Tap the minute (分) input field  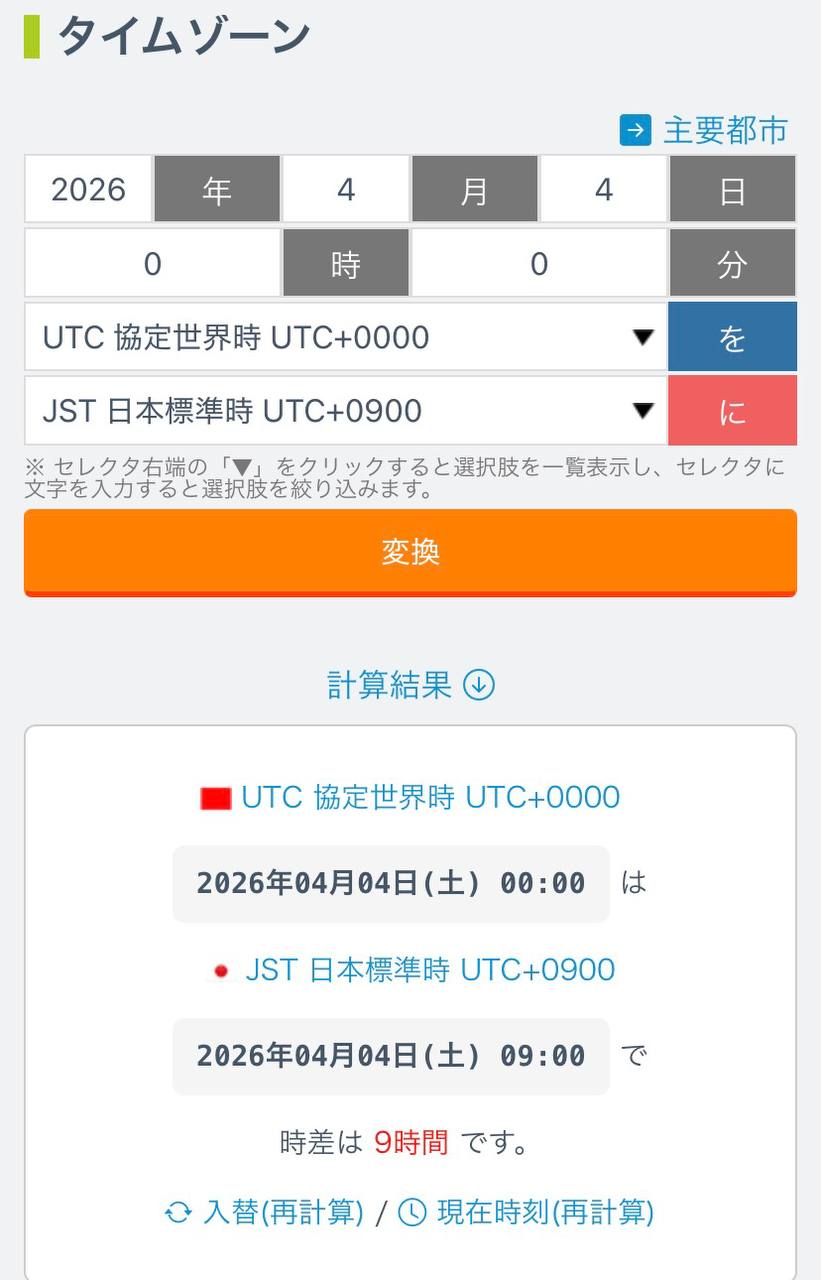click(x=538, y=263)
